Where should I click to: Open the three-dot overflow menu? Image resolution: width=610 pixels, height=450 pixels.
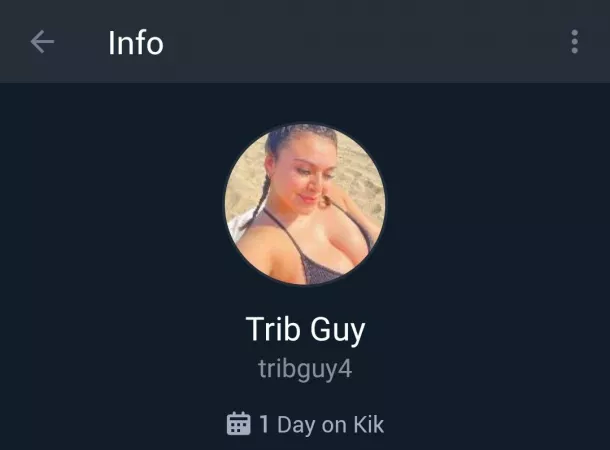pos(574,42)
